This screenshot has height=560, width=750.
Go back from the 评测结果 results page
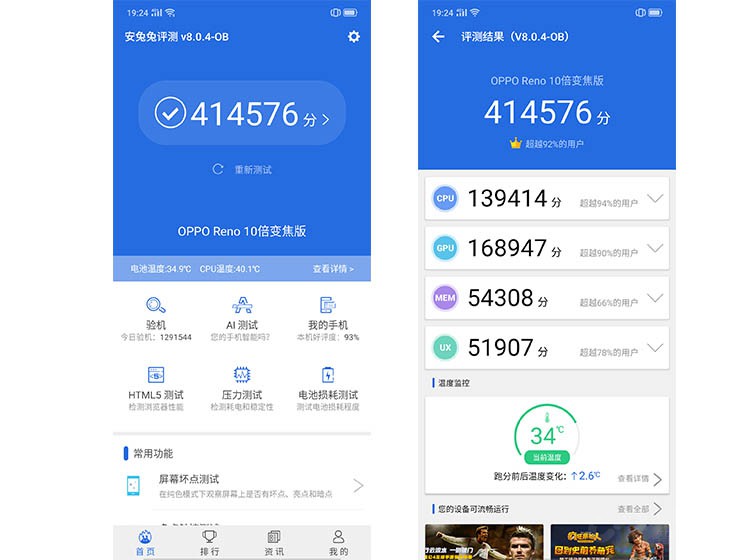point(438,37)
